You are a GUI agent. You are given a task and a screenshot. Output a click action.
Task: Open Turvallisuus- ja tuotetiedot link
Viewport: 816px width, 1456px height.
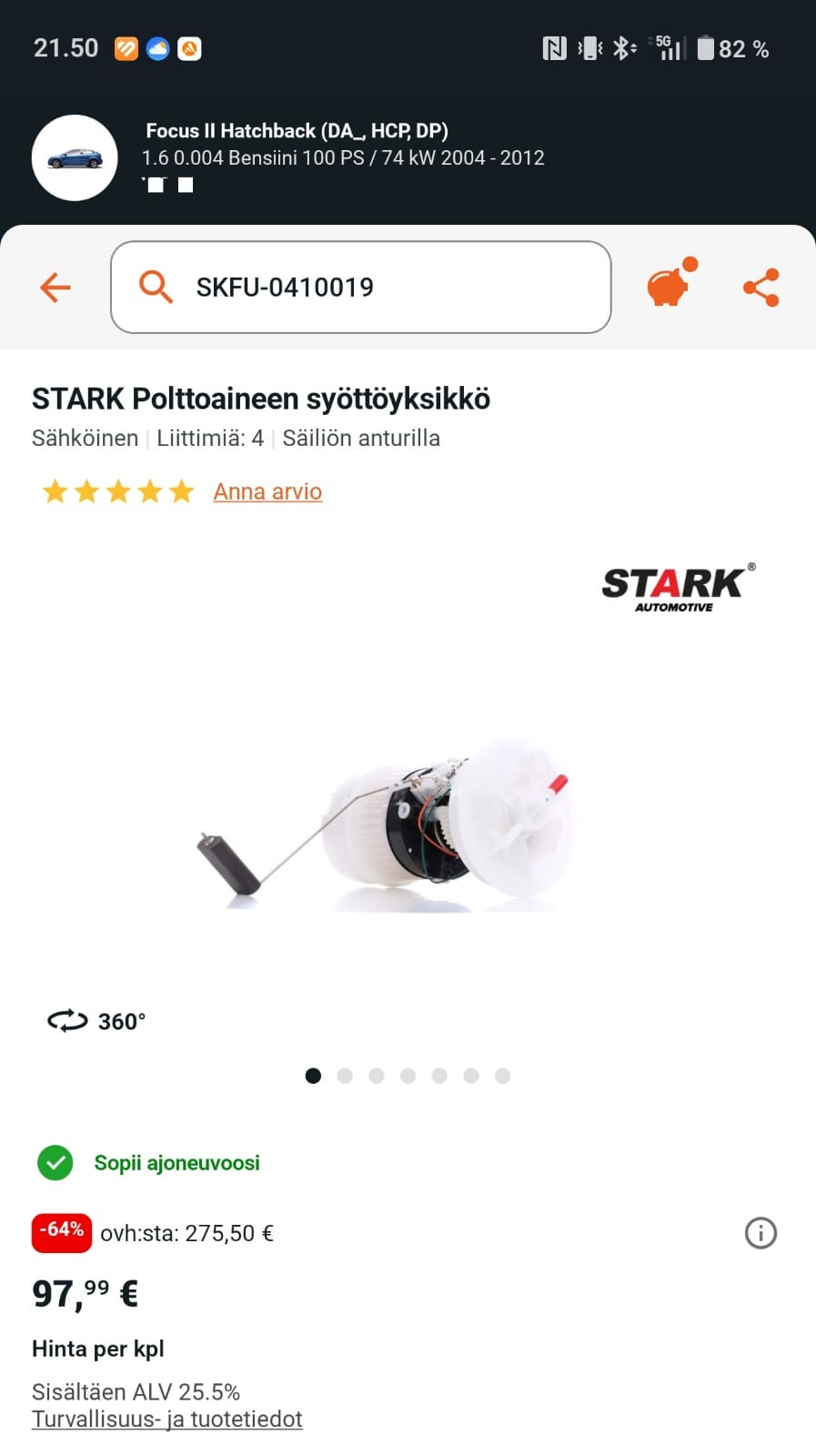167,1419
